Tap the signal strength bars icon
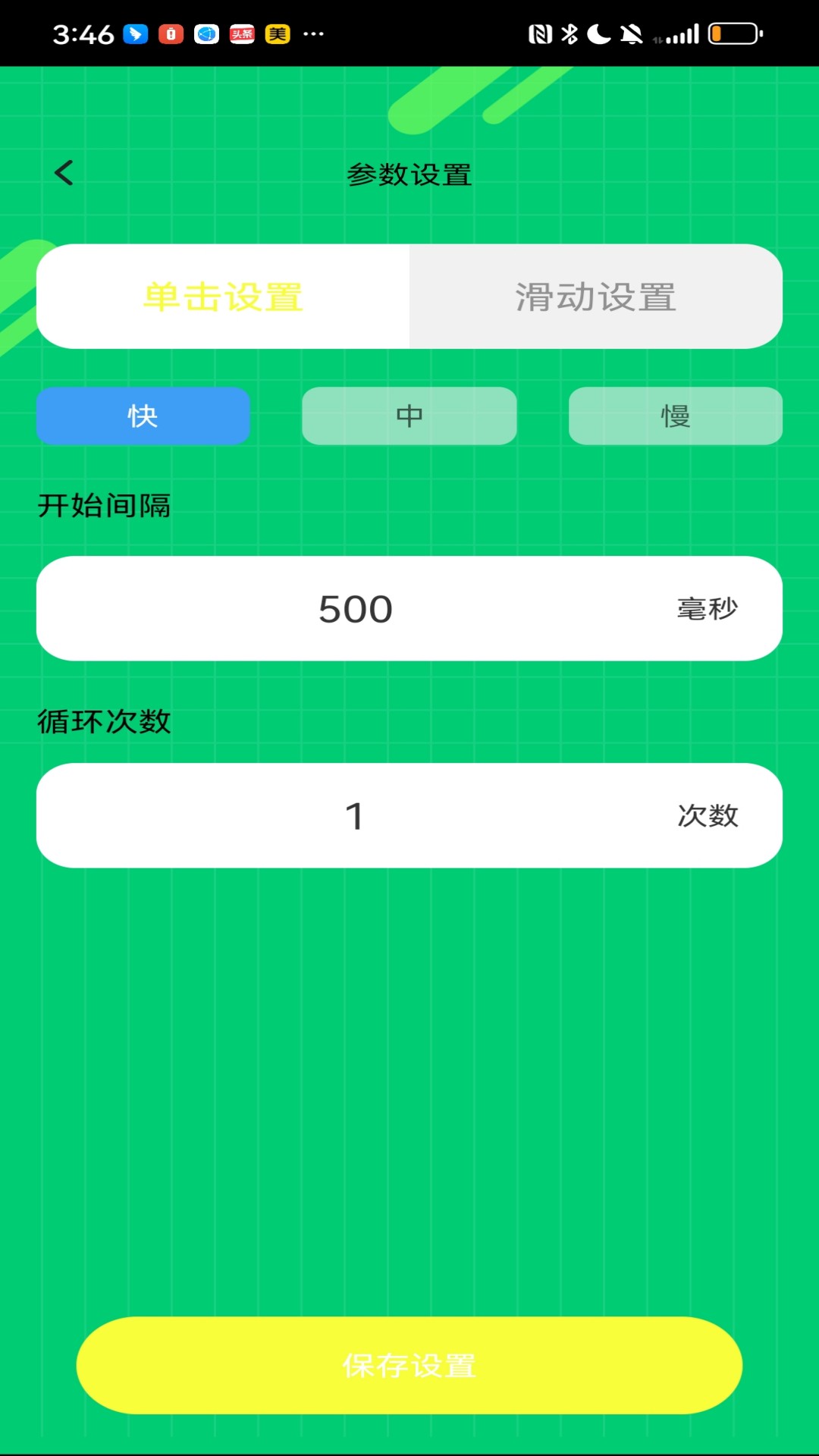This screenshot has width=819, height=1456. pyautogui.click(x=682, y=33)
